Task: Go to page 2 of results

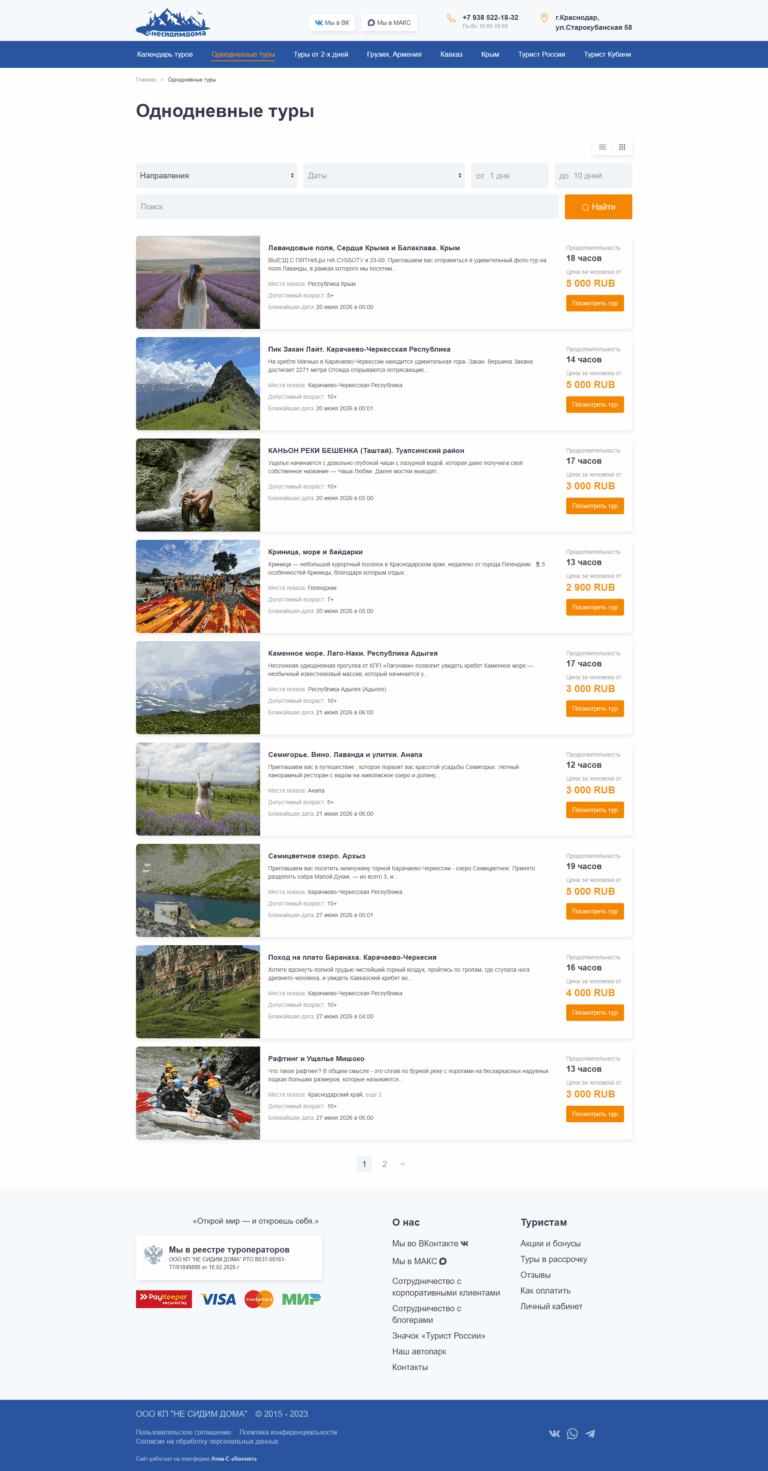Action: [x=384, y=1164]
